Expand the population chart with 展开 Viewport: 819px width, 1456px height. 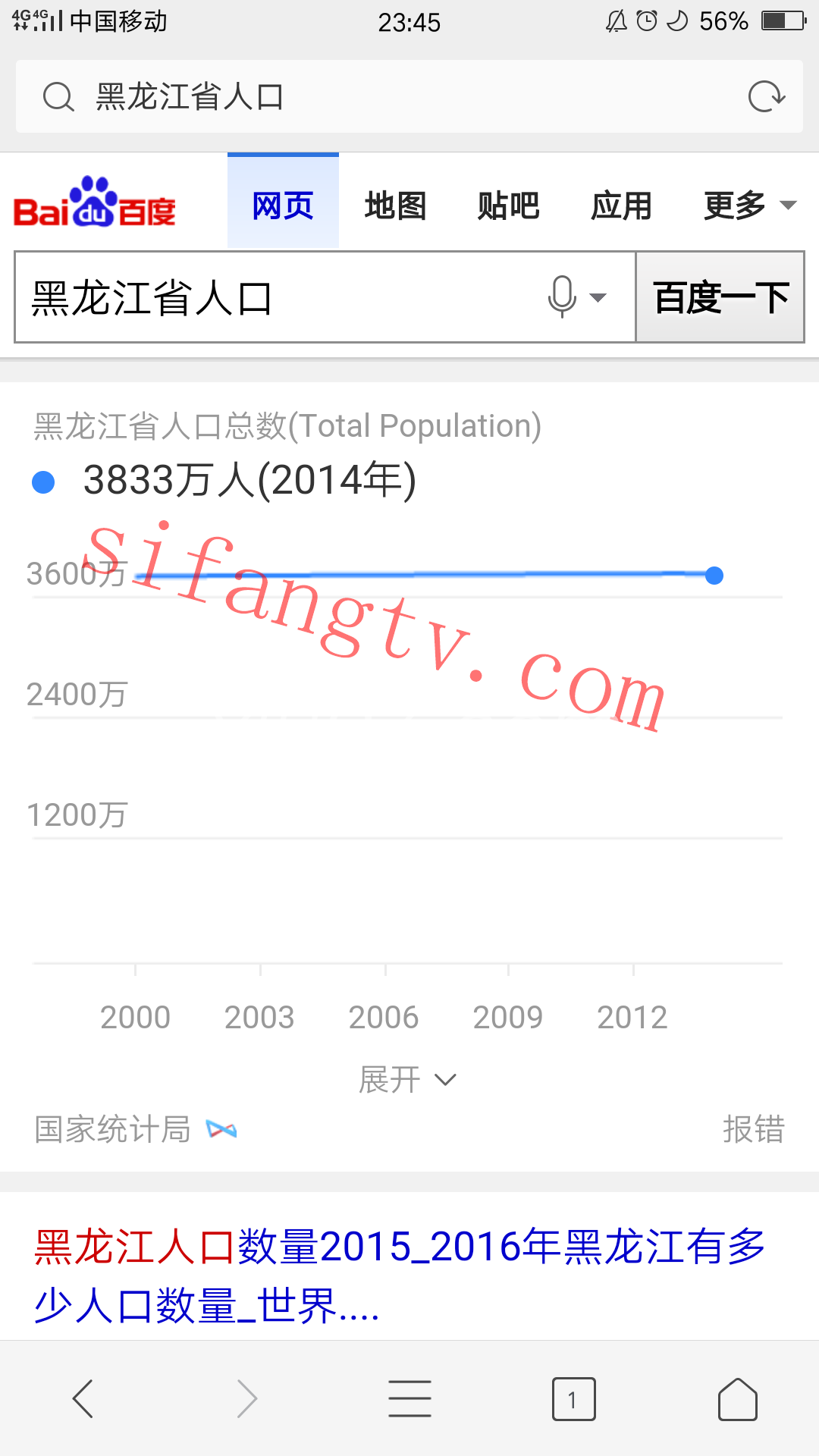click(x=408, y=1079)
